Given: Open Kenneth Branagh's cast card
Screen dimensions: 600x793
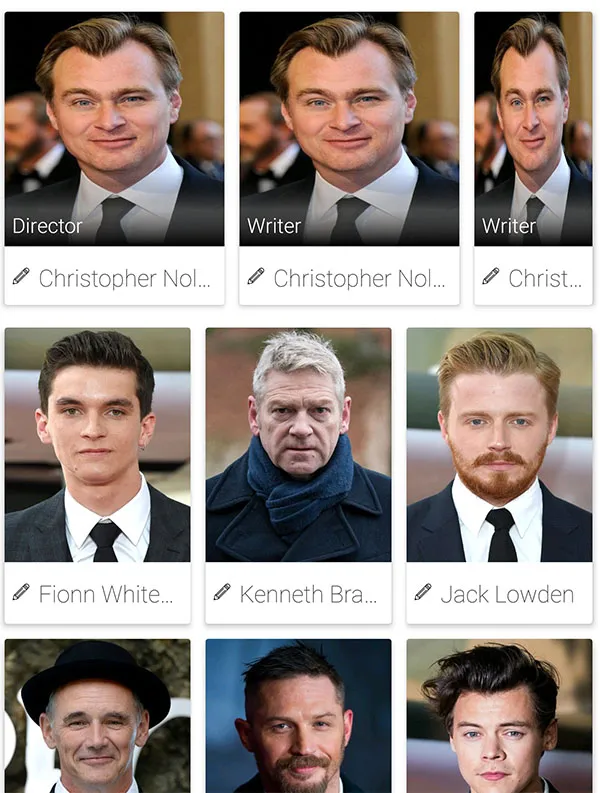Looking at the screenshot, I should click(x=298, y=444).
